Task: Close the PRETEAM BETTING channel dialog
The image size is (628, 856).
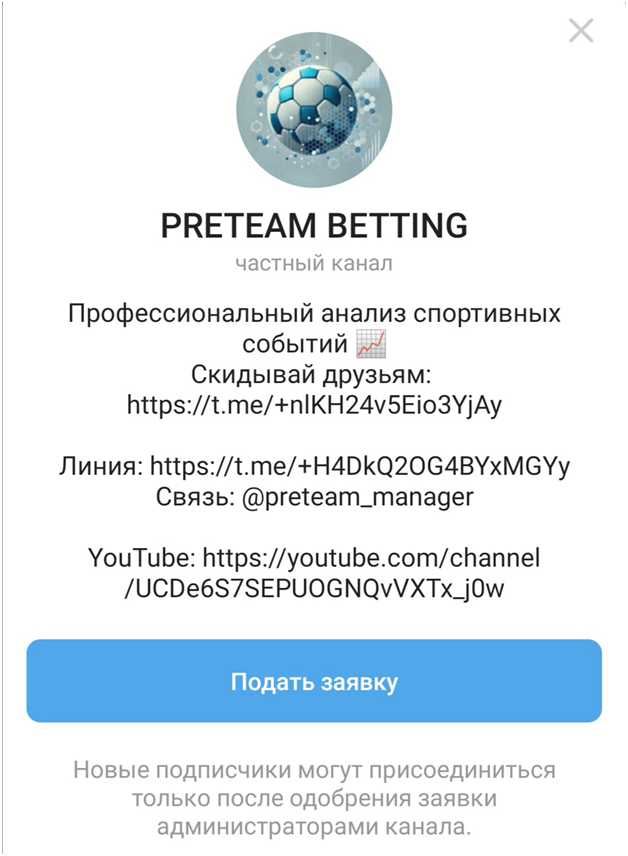Action: (581, 31)
